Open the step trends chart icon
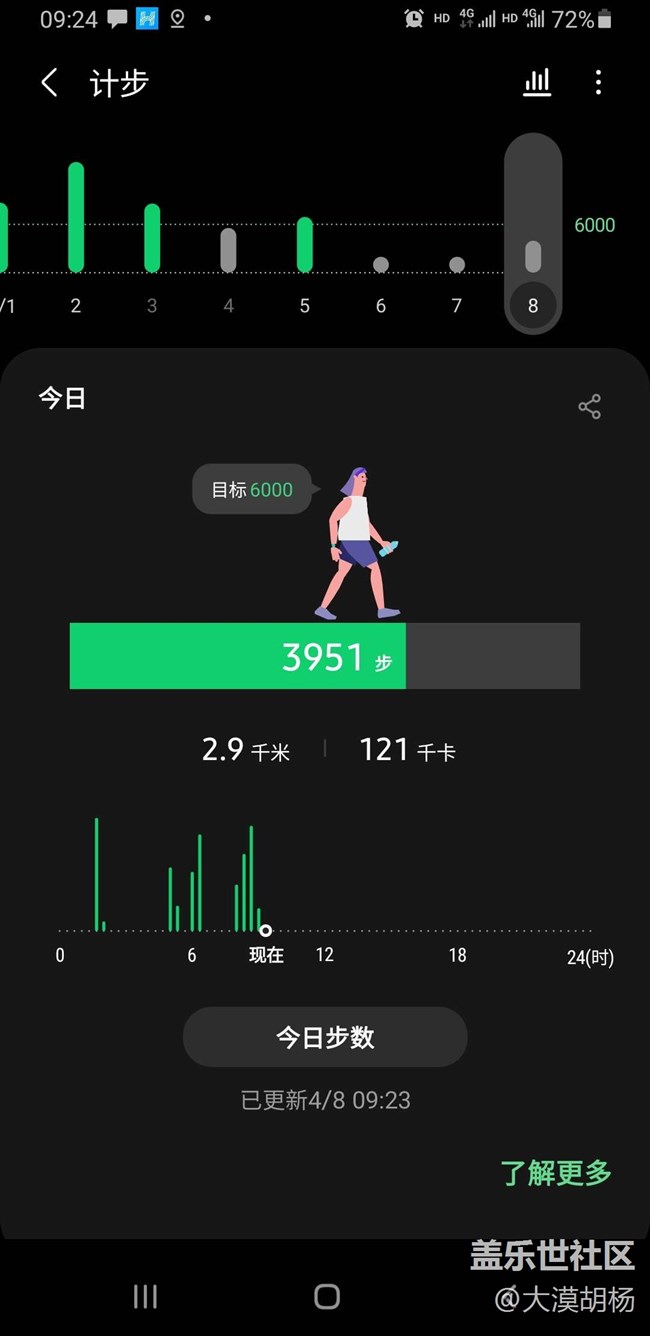 [537, 83]
